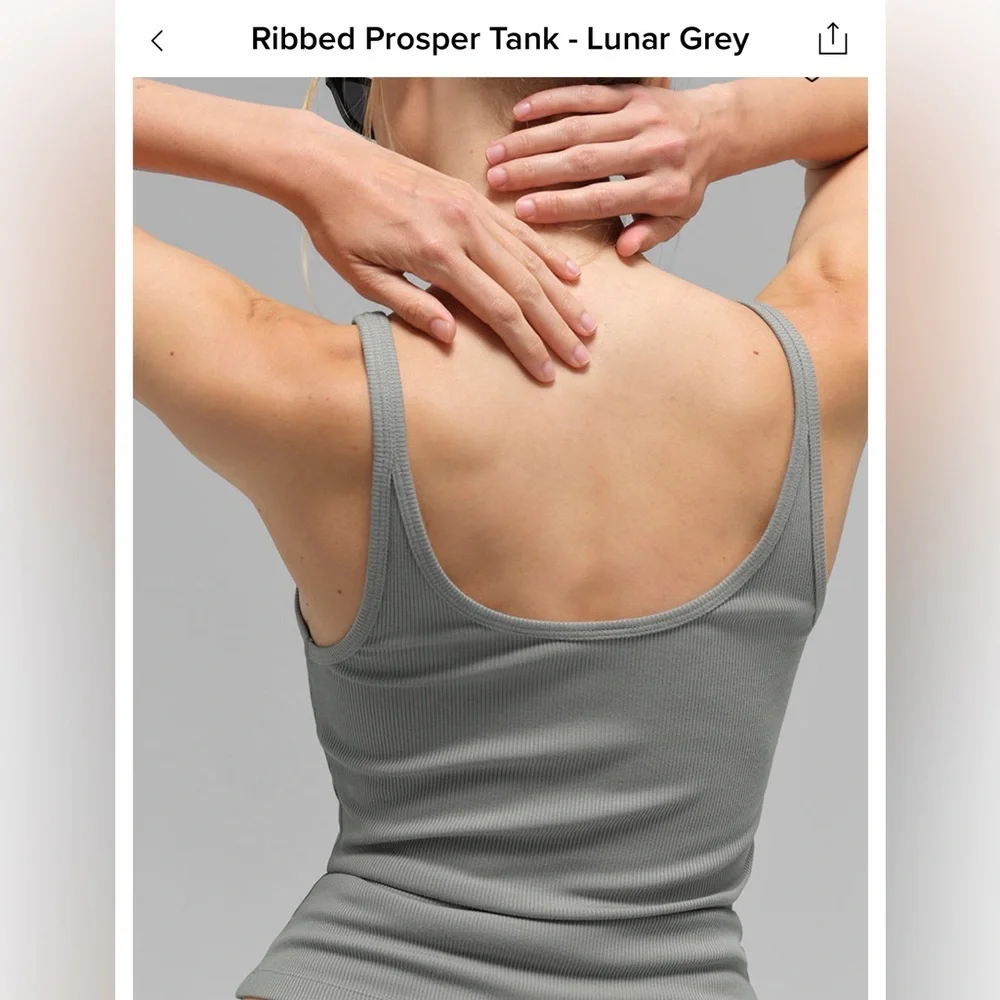Image resolution: width=1000 pixels, height=1000 pixels.
Task: Go back from the Ribbed Prosper Tank page
Action: click(x=157, y=41)
